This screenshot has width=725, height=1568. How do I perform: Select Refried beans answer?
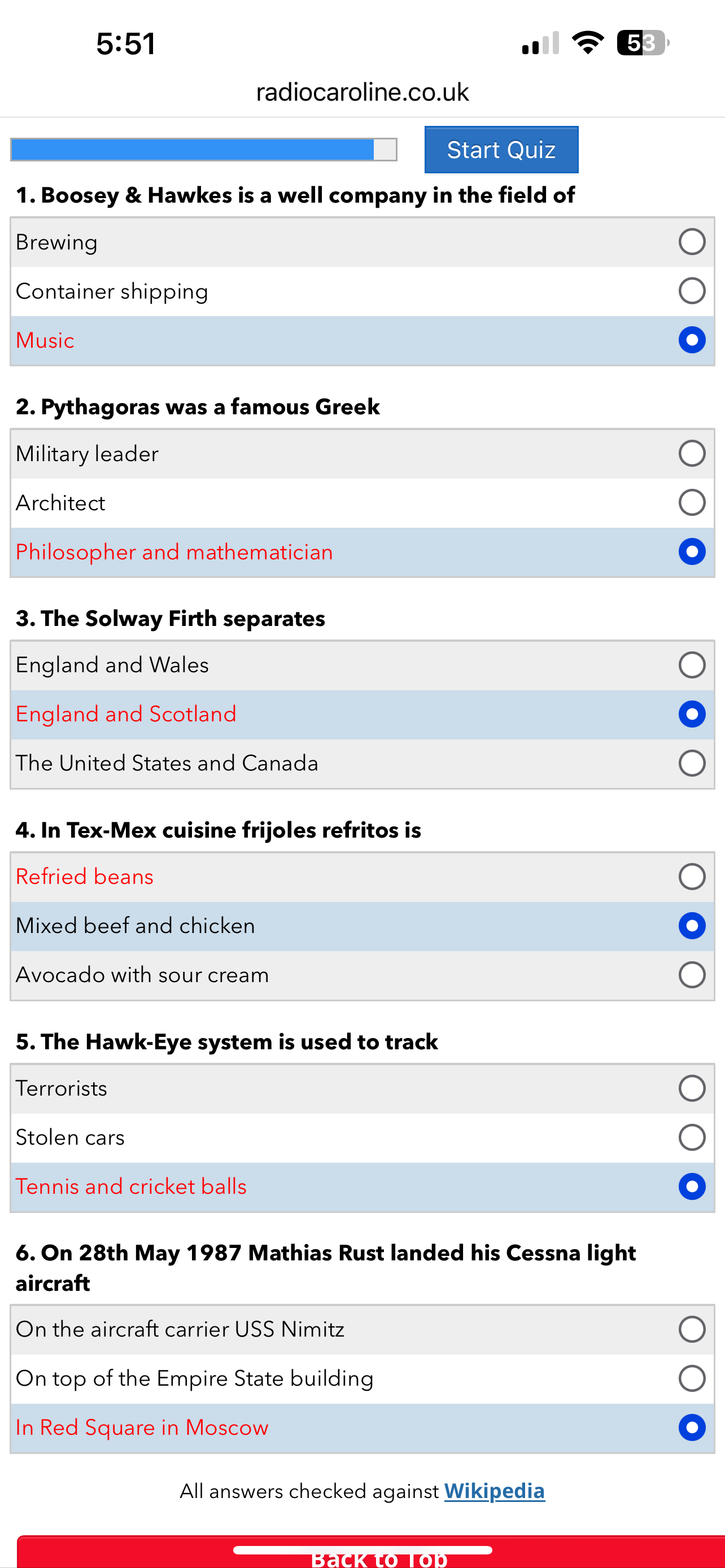pyautogui.click(x=362, y=877)
